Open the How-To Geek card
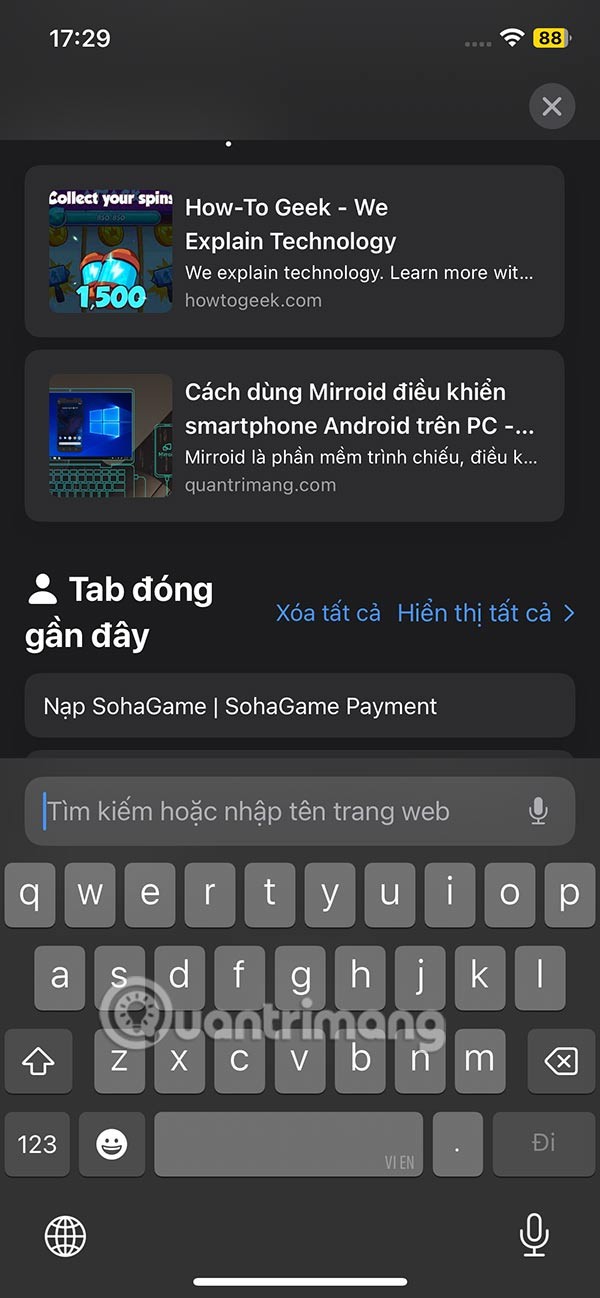Viewport: 600px width, 1298px height. tap(294, 251)
